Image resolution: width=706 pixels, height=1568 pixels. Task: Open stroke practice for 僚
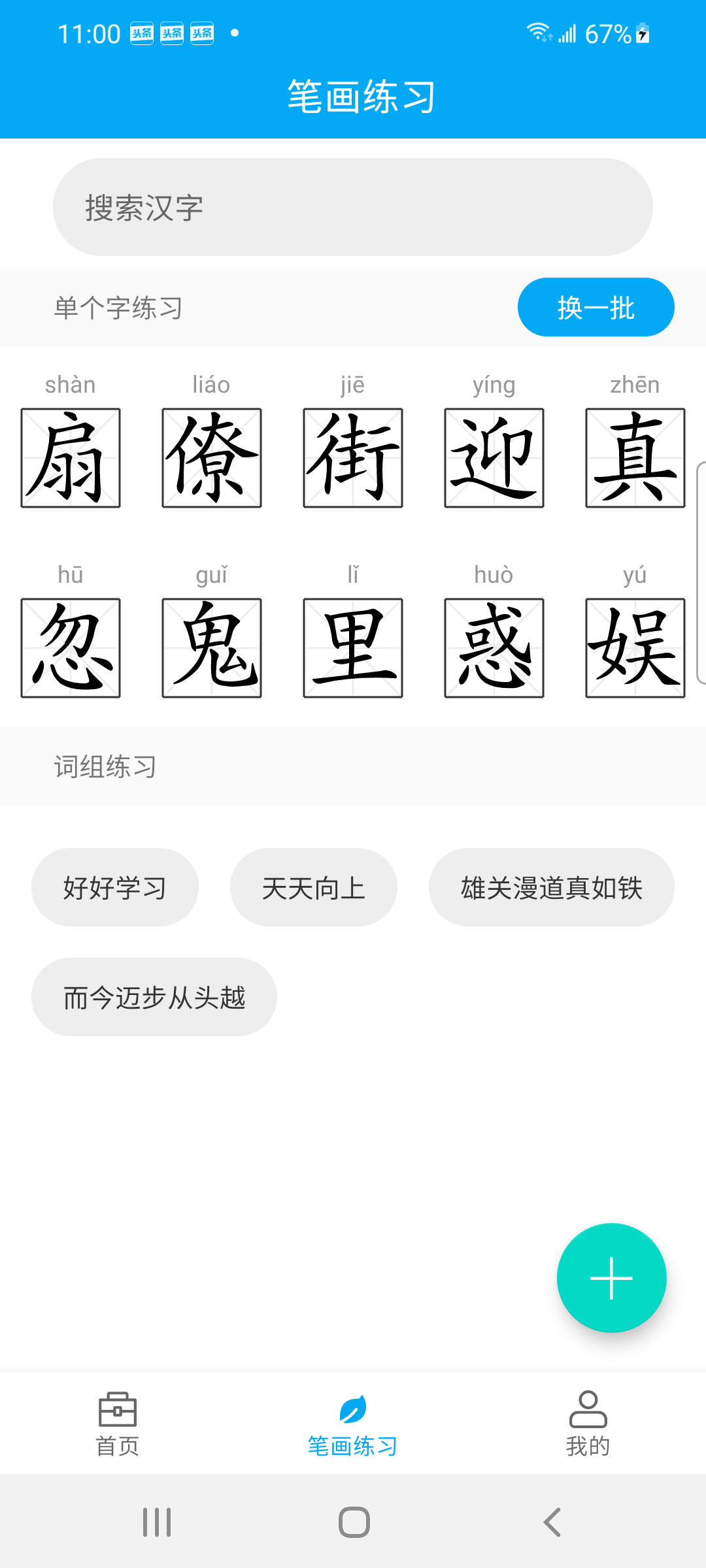tap(212, 457)
